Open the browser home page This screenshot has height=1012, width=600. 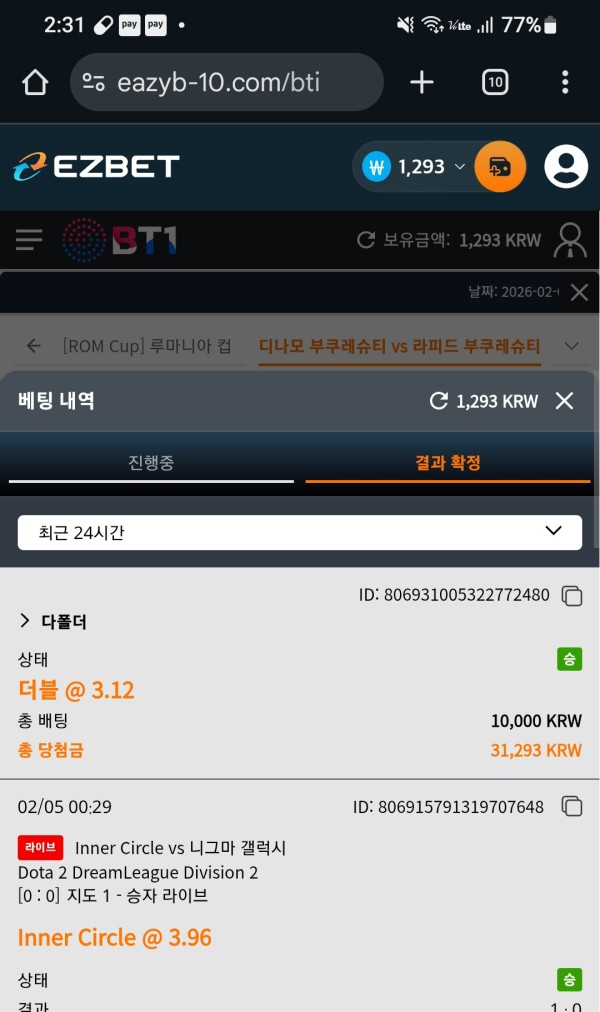pyautogui.click(x=35, y=82)
